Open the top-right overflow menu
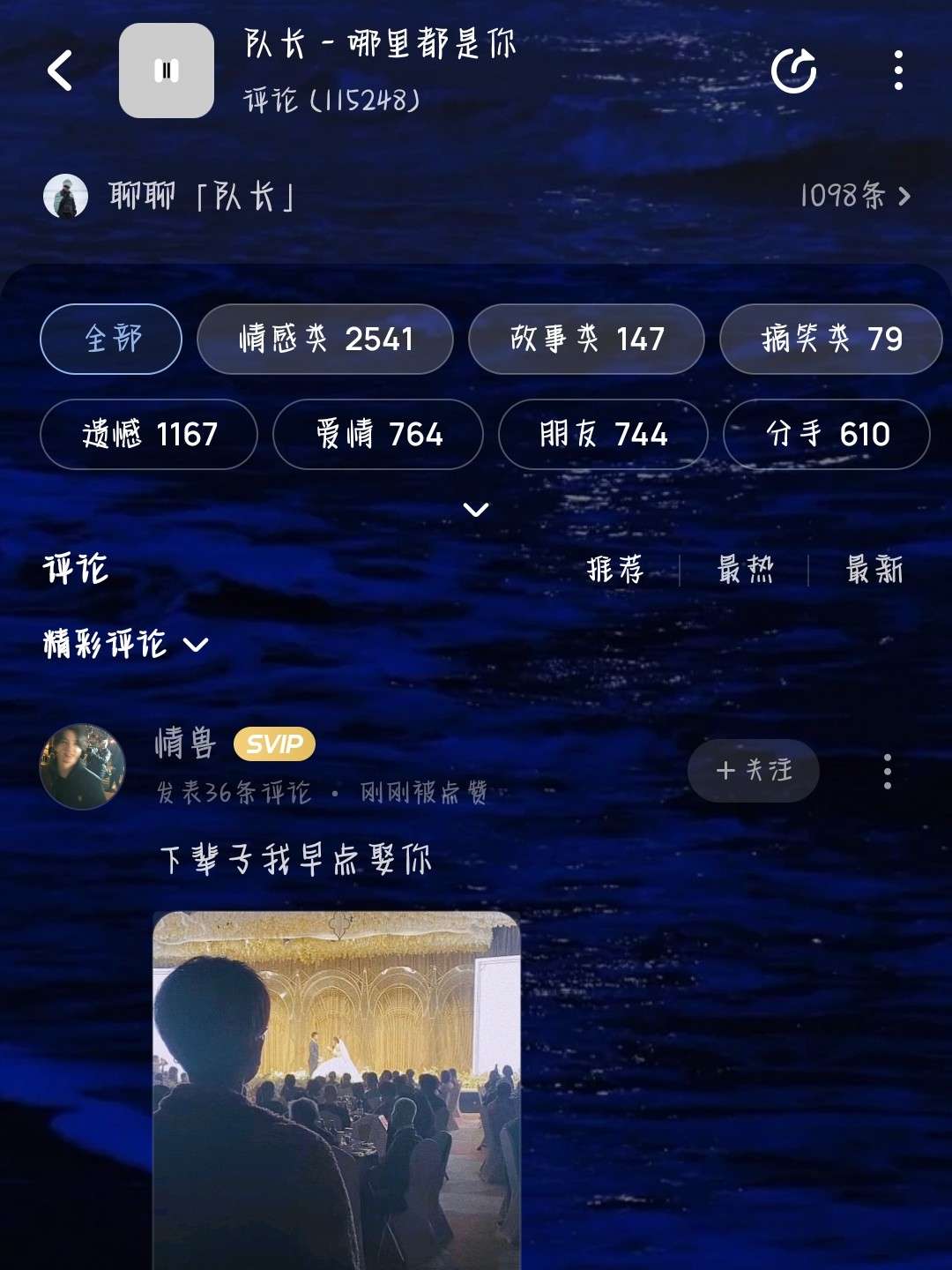This screenshot has height=1270, width=952. pyautogui.click(x=898, y=71)
